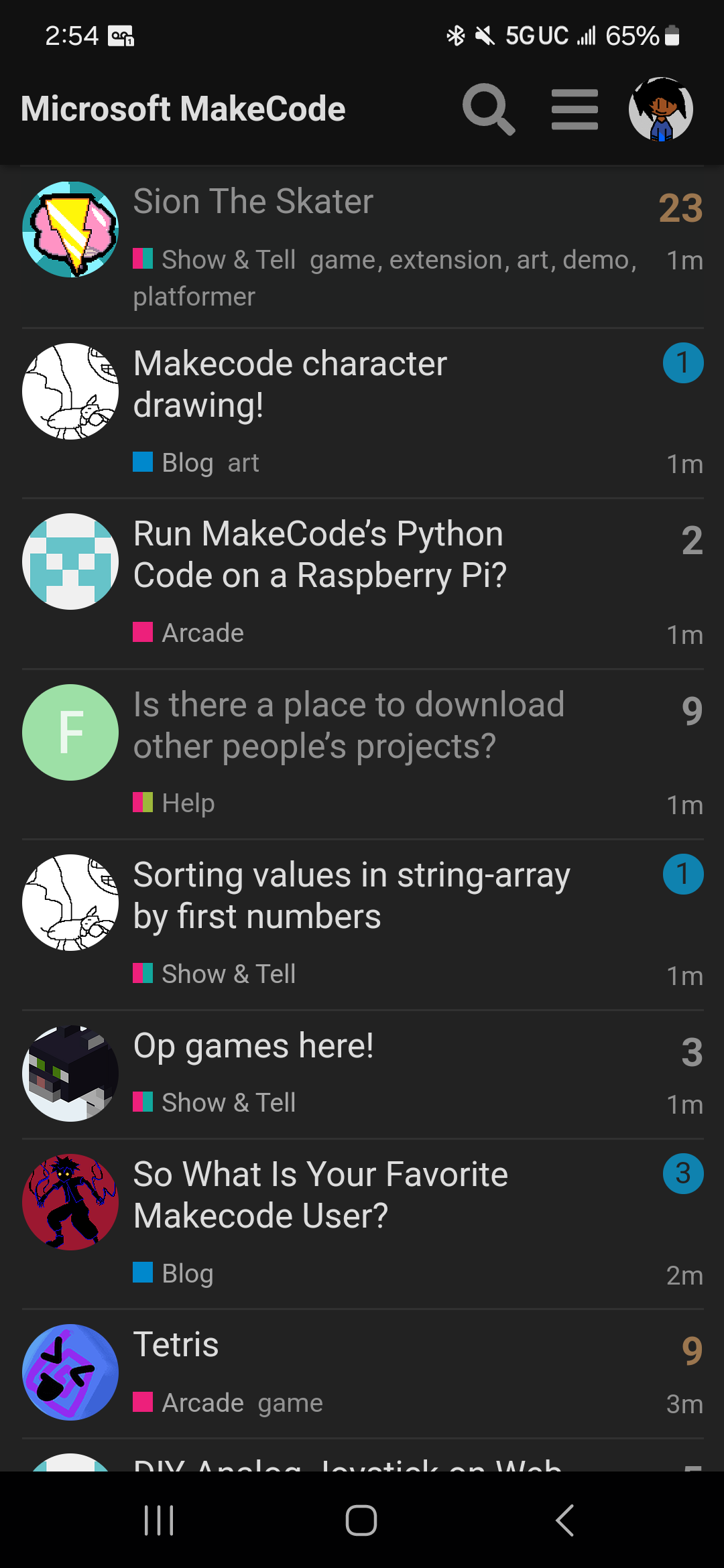Open the Op games here! topic

coord(253,1045)
